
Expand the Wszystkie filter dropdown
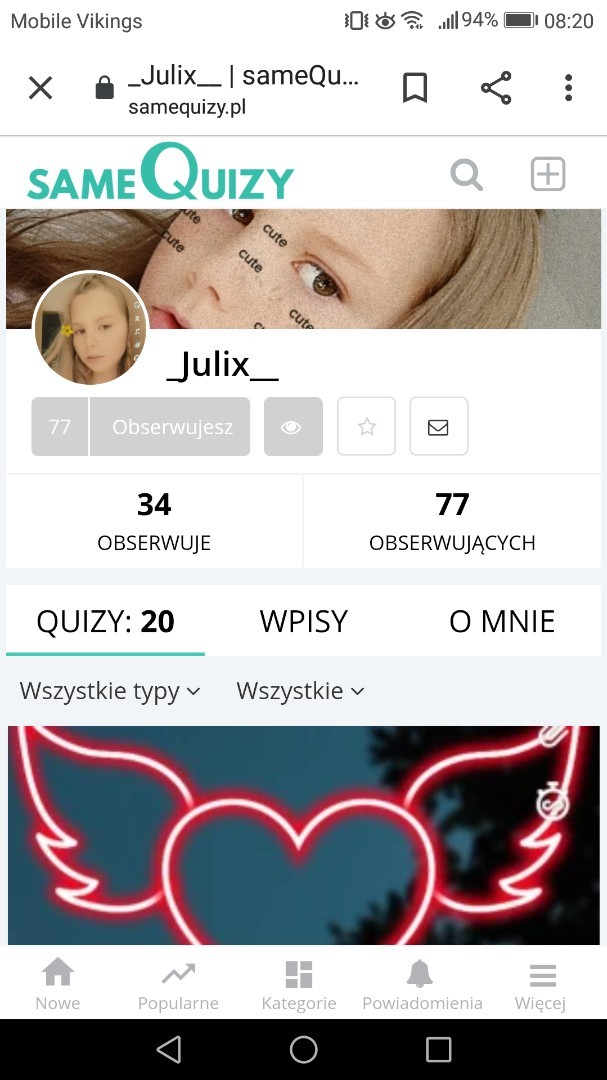point(300,691)
